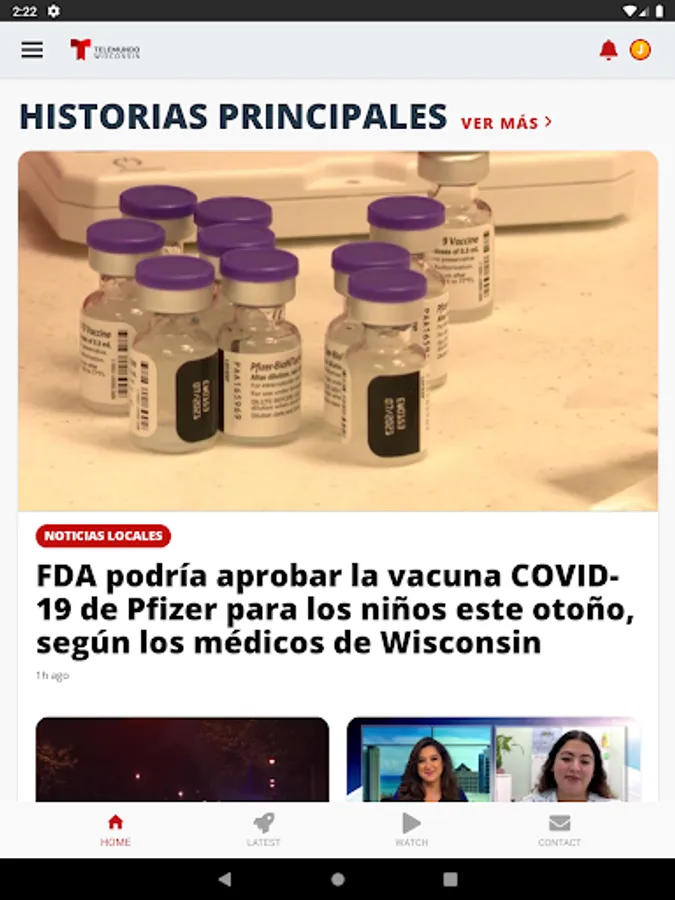
Task: Open the dark nighttime story card
Action: (182, 759)
